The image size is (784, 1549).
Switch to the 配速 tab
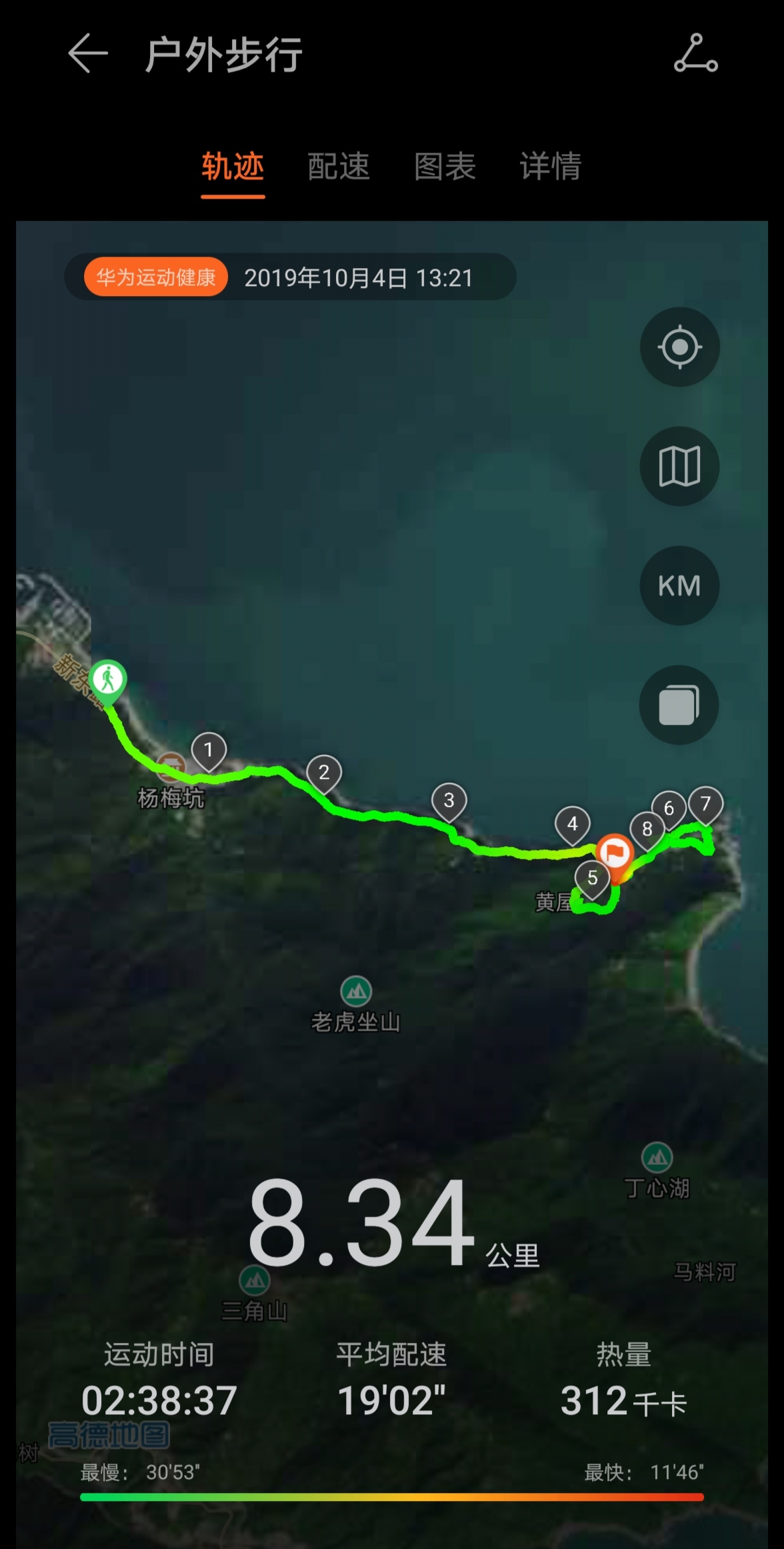click(x=339, y=167)
